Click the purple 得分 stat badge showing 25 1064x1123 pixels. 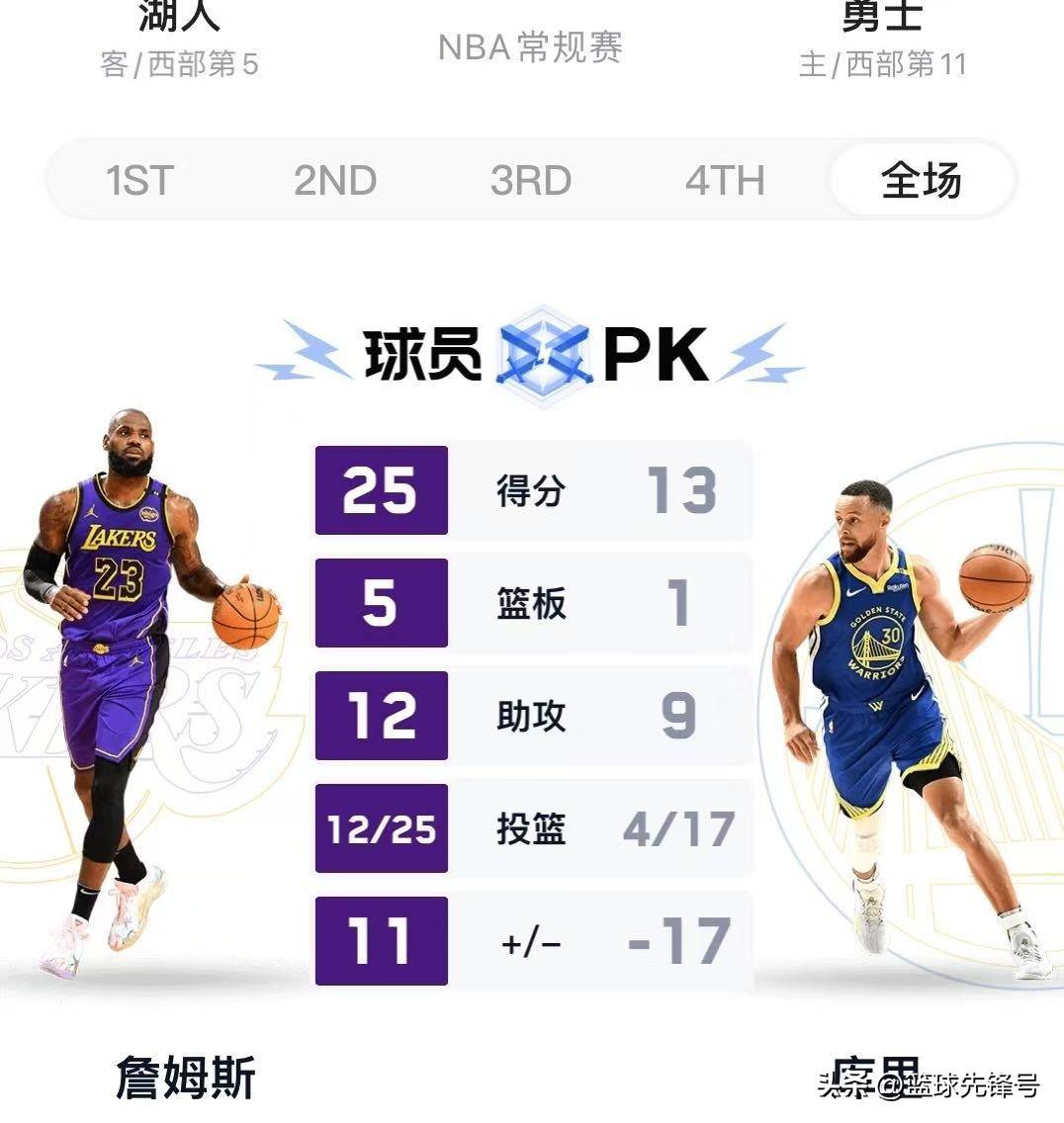pyautogui.click(x=382, y=491)
